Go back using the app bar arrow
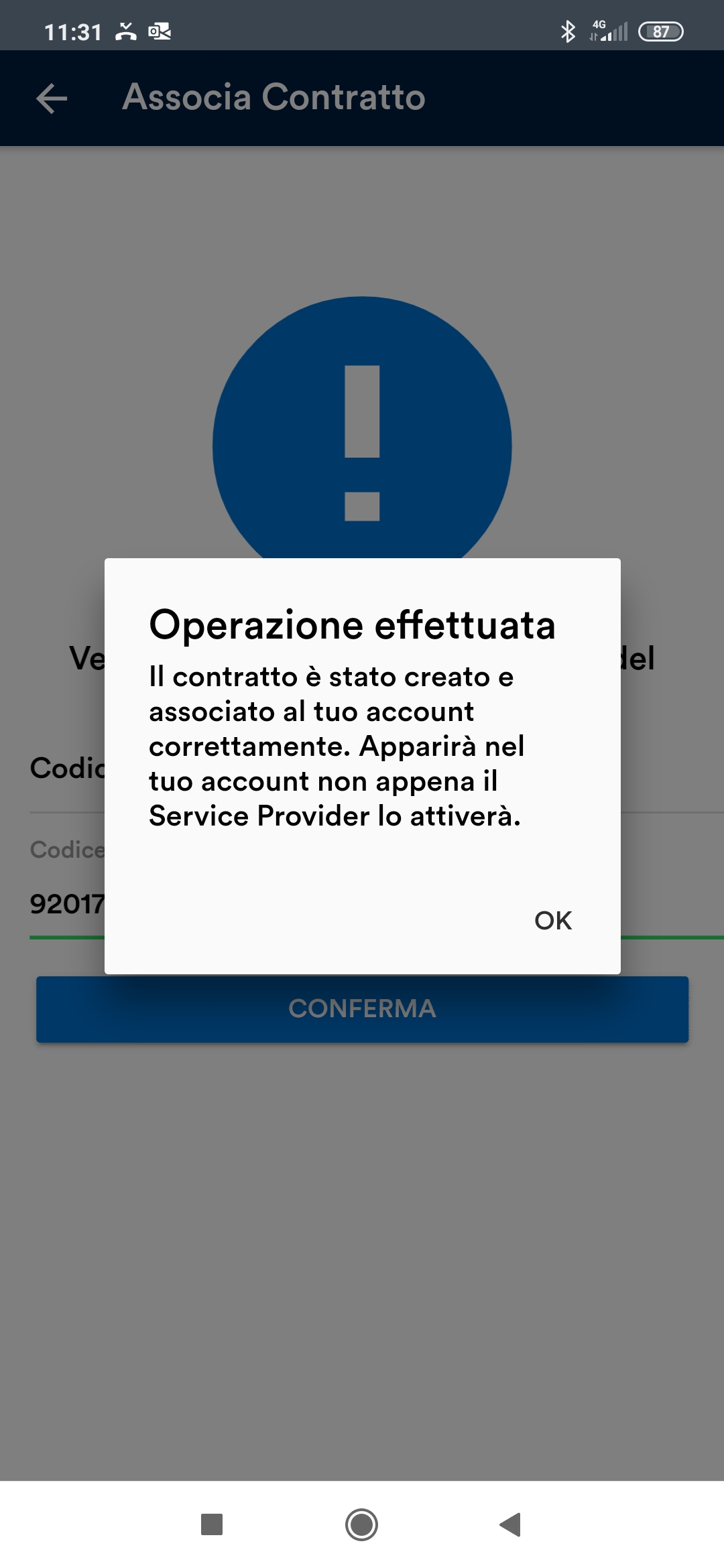The width and height of the screenshot is (724, 1568). pos(52,99)
